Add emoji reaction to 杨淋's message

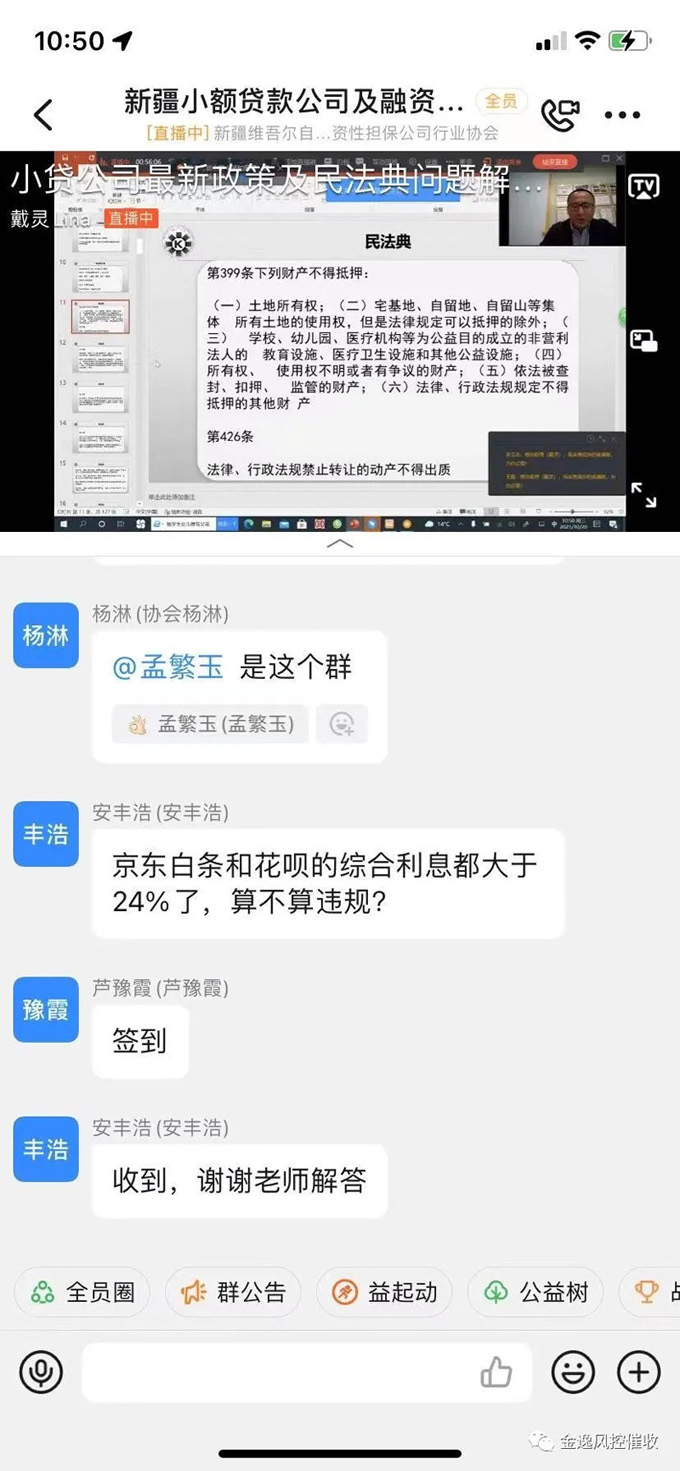[342, 725]
